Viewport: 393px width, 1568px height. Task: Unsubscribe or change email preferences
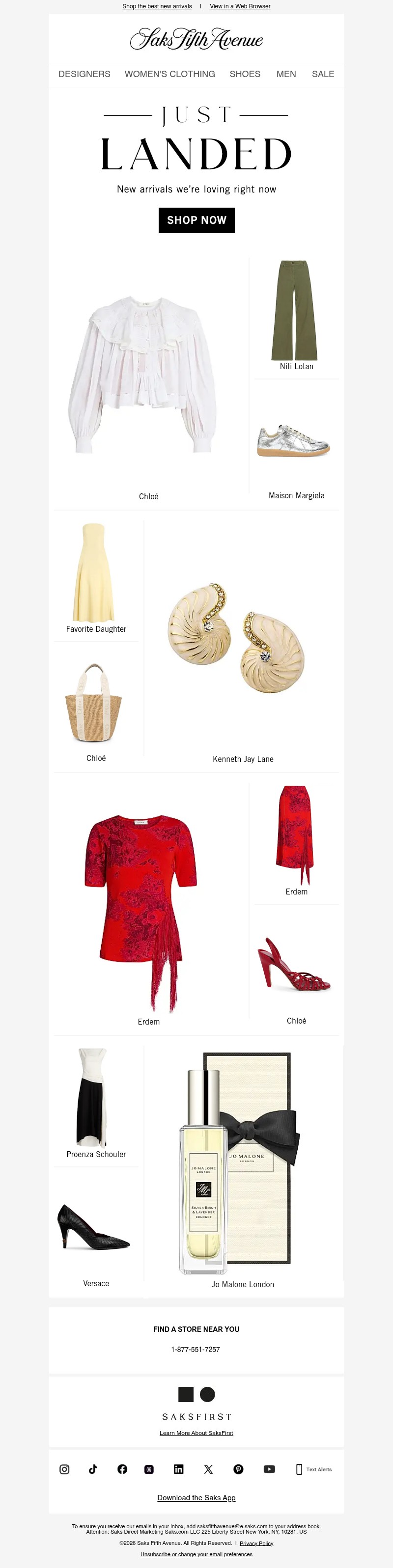(x=196, y=1554)
